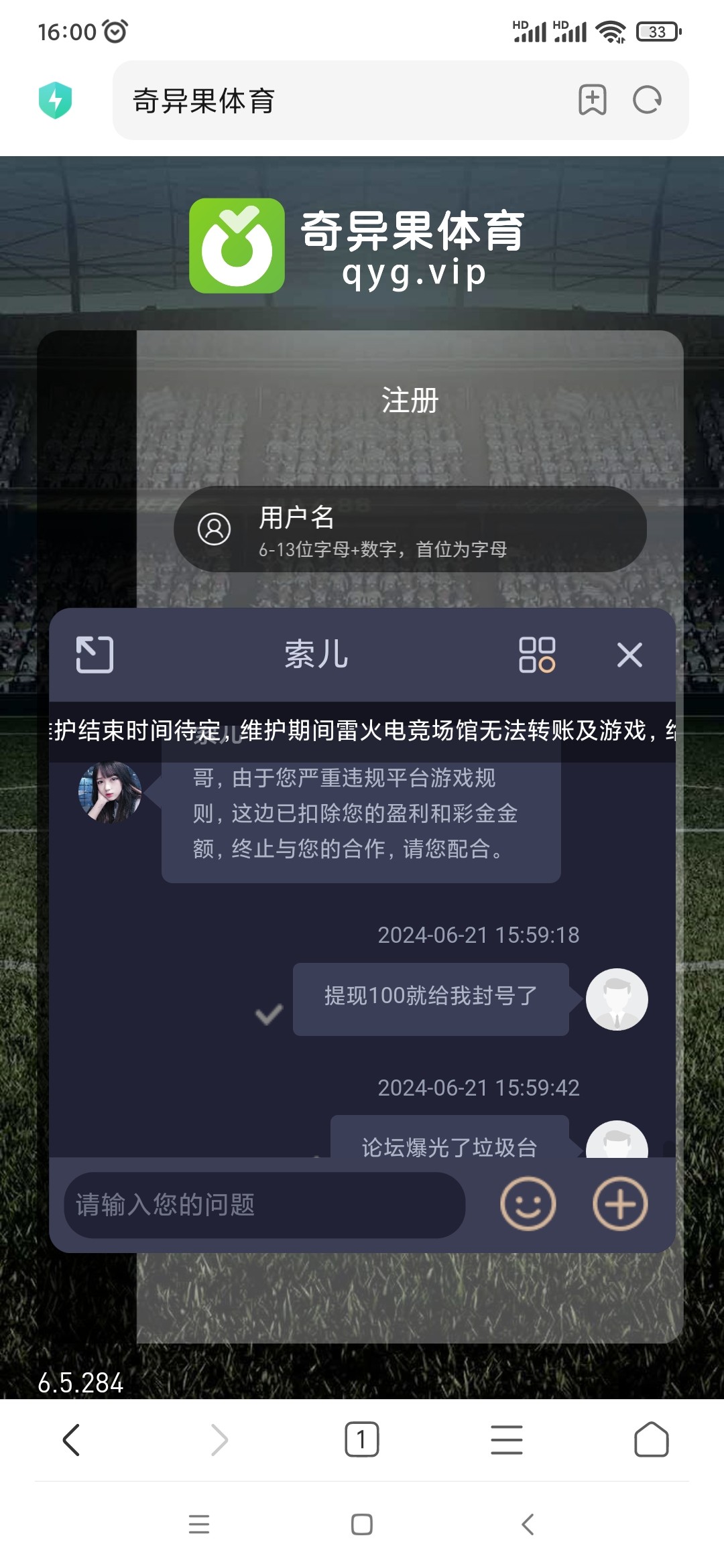Open the browser tab switcher

(362, 1439)
